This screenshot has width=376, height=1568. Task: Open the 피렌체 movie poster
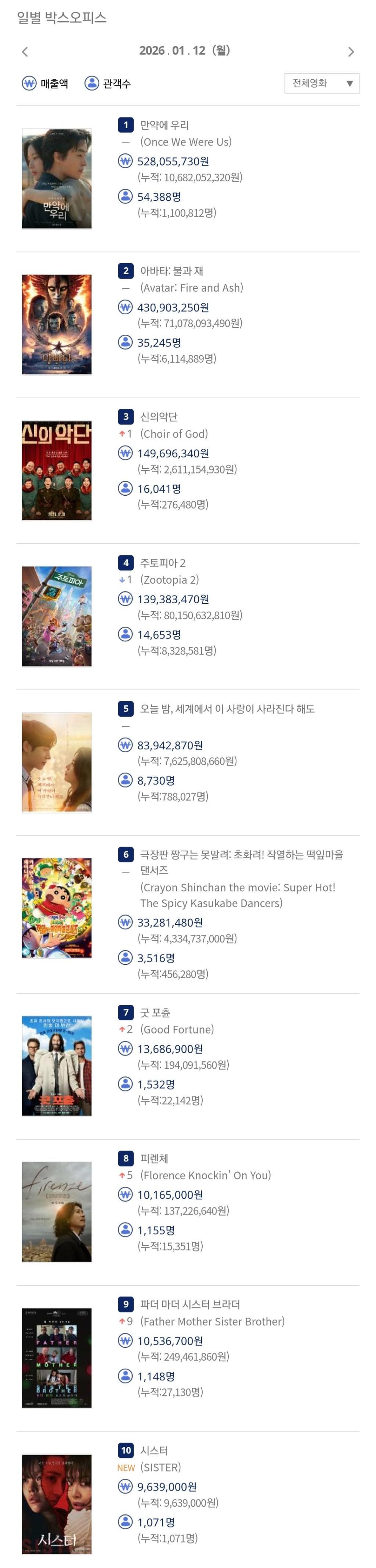point(57,1211)
